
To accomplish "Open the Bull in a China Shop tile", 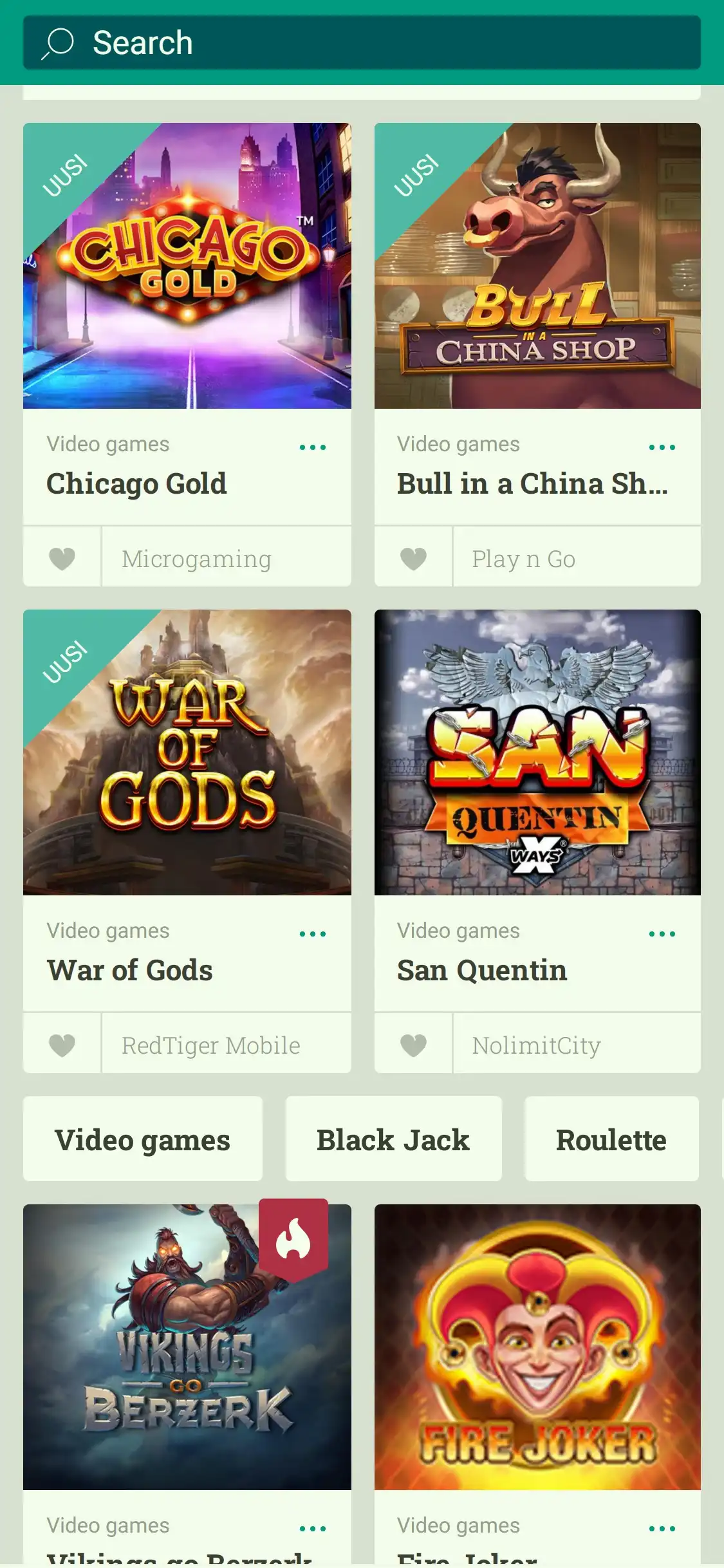I will (x=537, y=266).
